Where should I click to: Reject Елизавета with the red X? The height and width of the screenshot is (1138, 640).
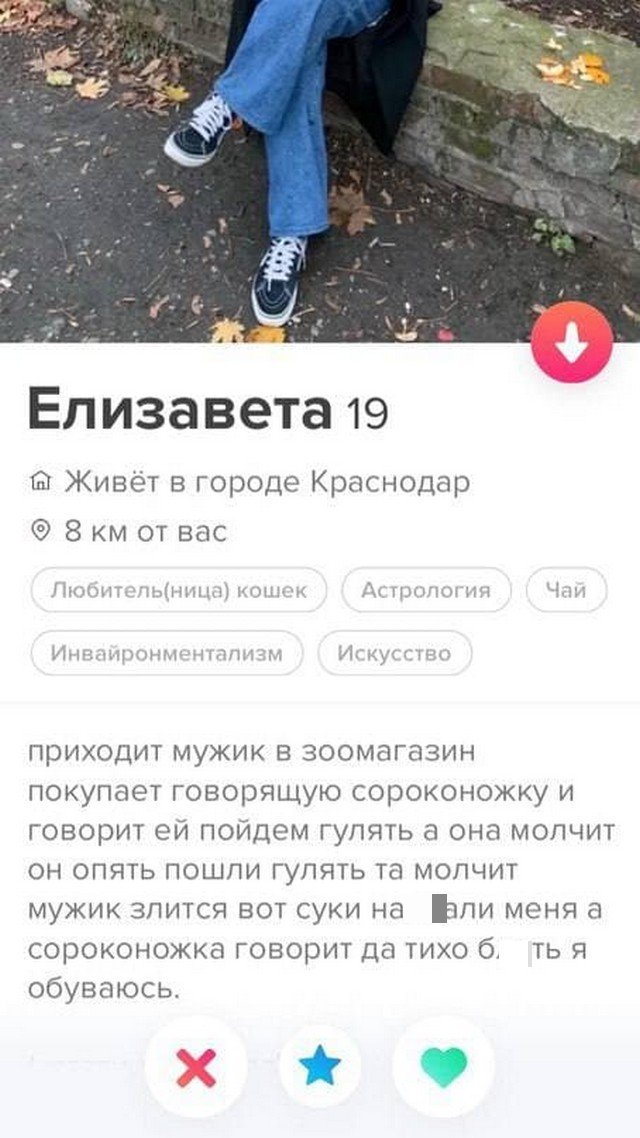pyautogui.click(x=196, y=1068)
